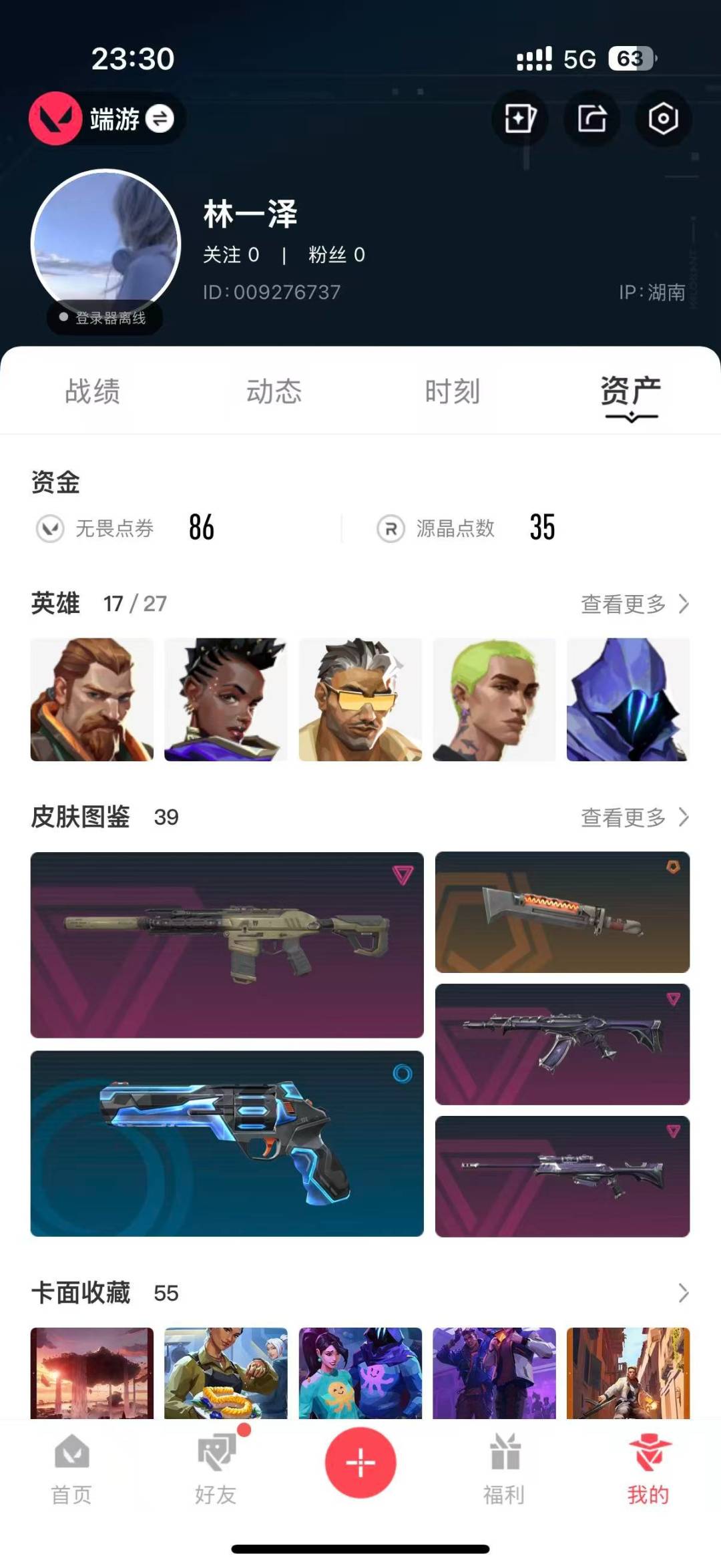View more heroes via 查看更多
Viewport: 721px width, 1568px height.
click(x=634, y=604)
